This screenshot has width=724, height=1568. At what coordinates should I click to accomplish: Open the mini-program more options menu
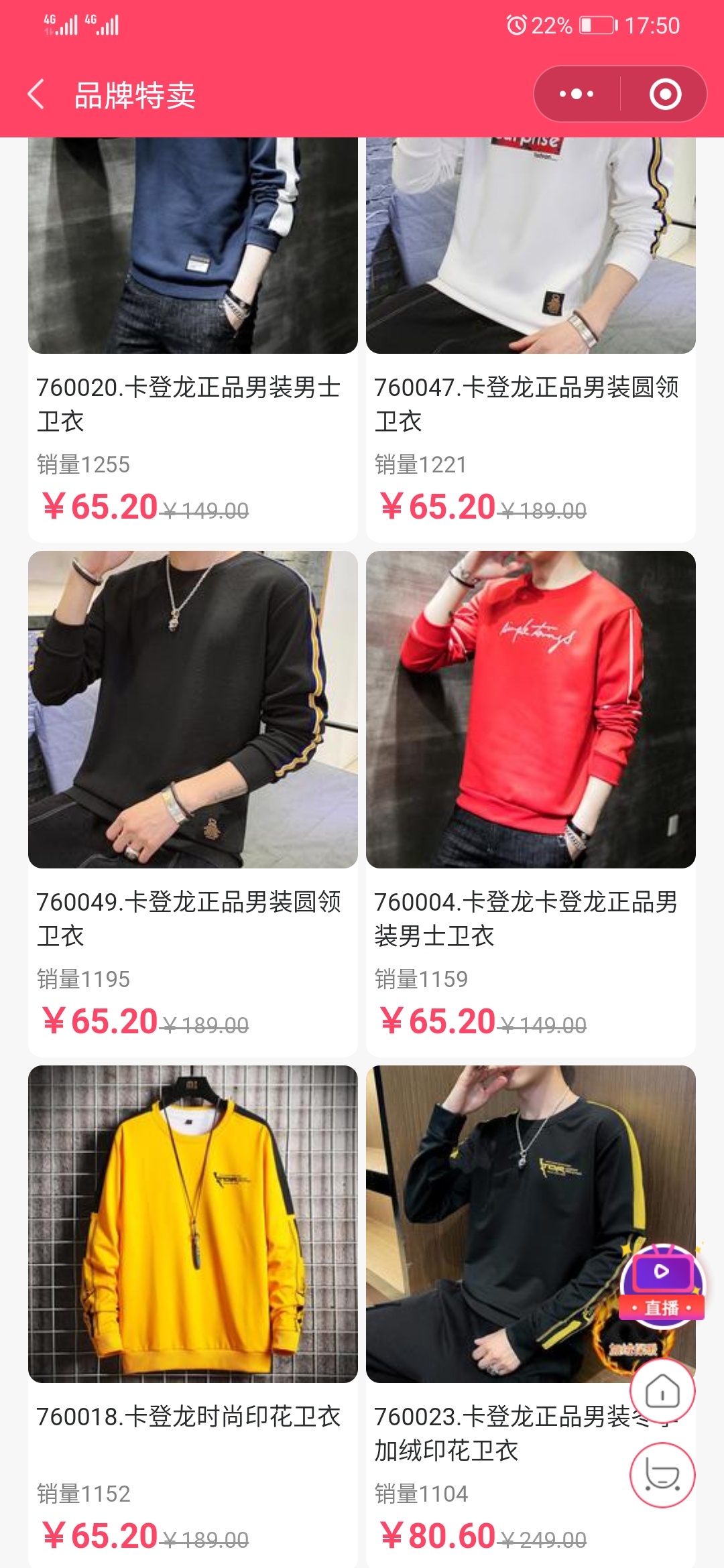click(577, 94)
